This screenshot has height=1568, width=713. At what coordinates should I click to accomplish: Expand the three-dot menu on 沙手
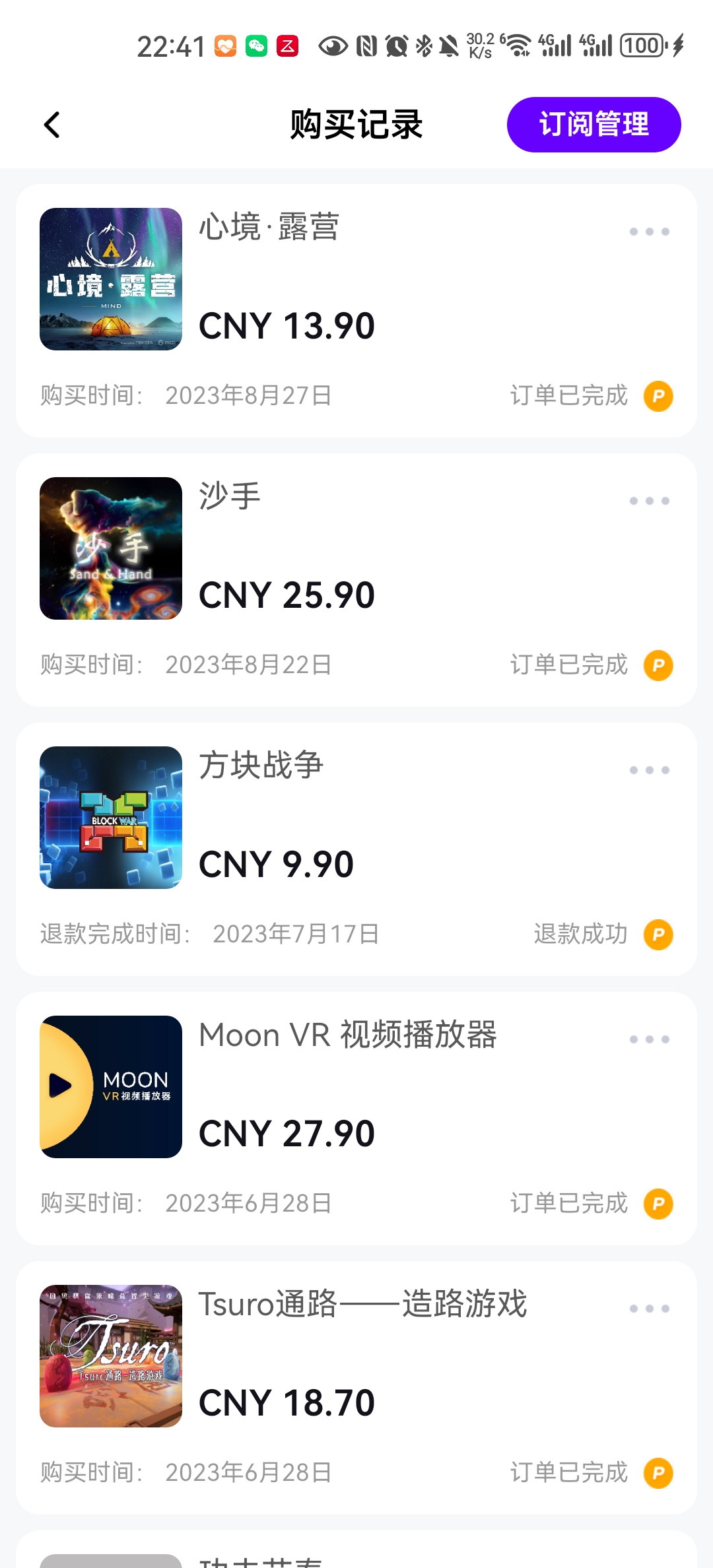[650, 500]
